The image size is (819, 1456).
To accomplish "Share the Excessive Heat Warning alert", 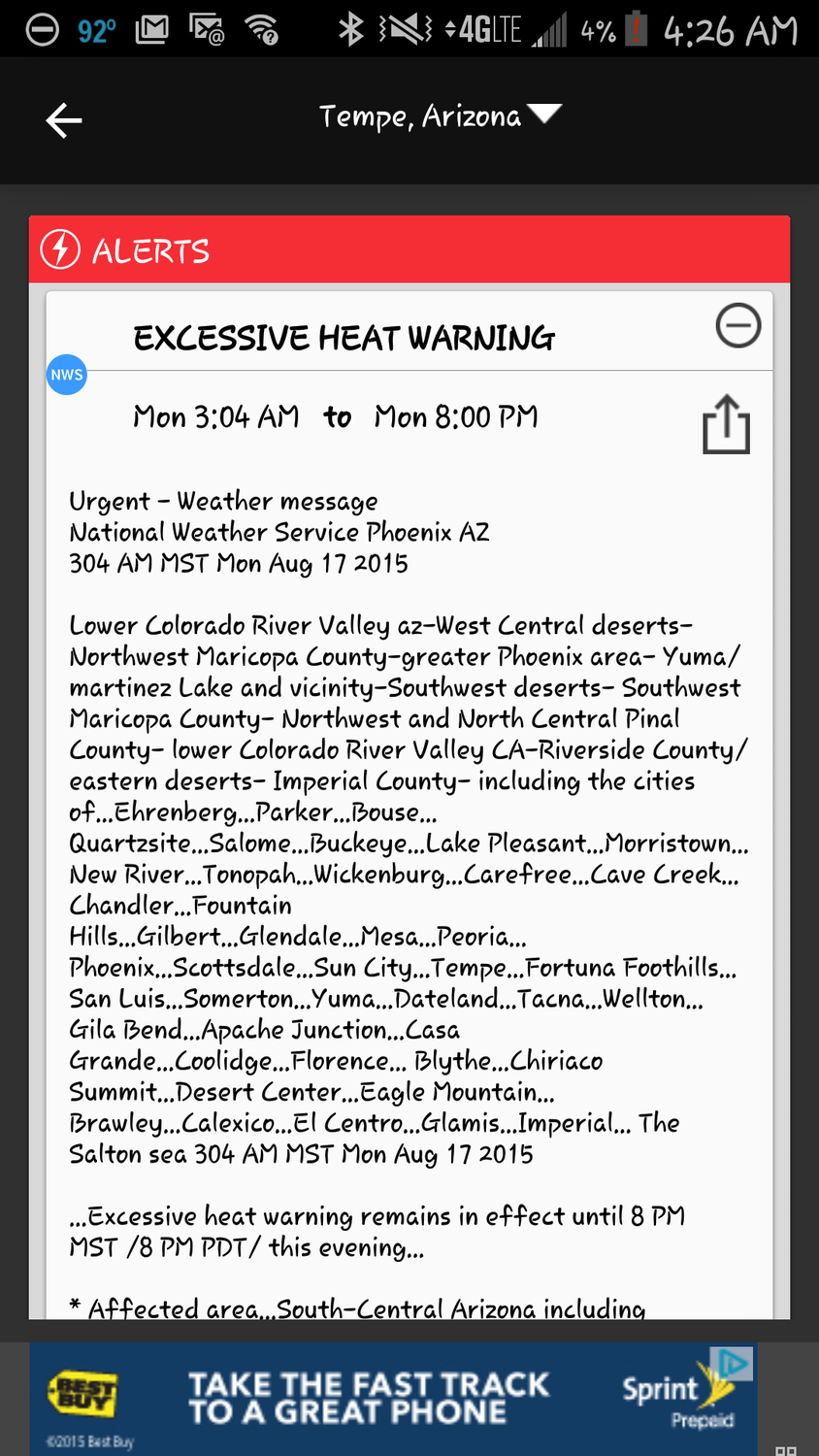I will coord(726,424).
